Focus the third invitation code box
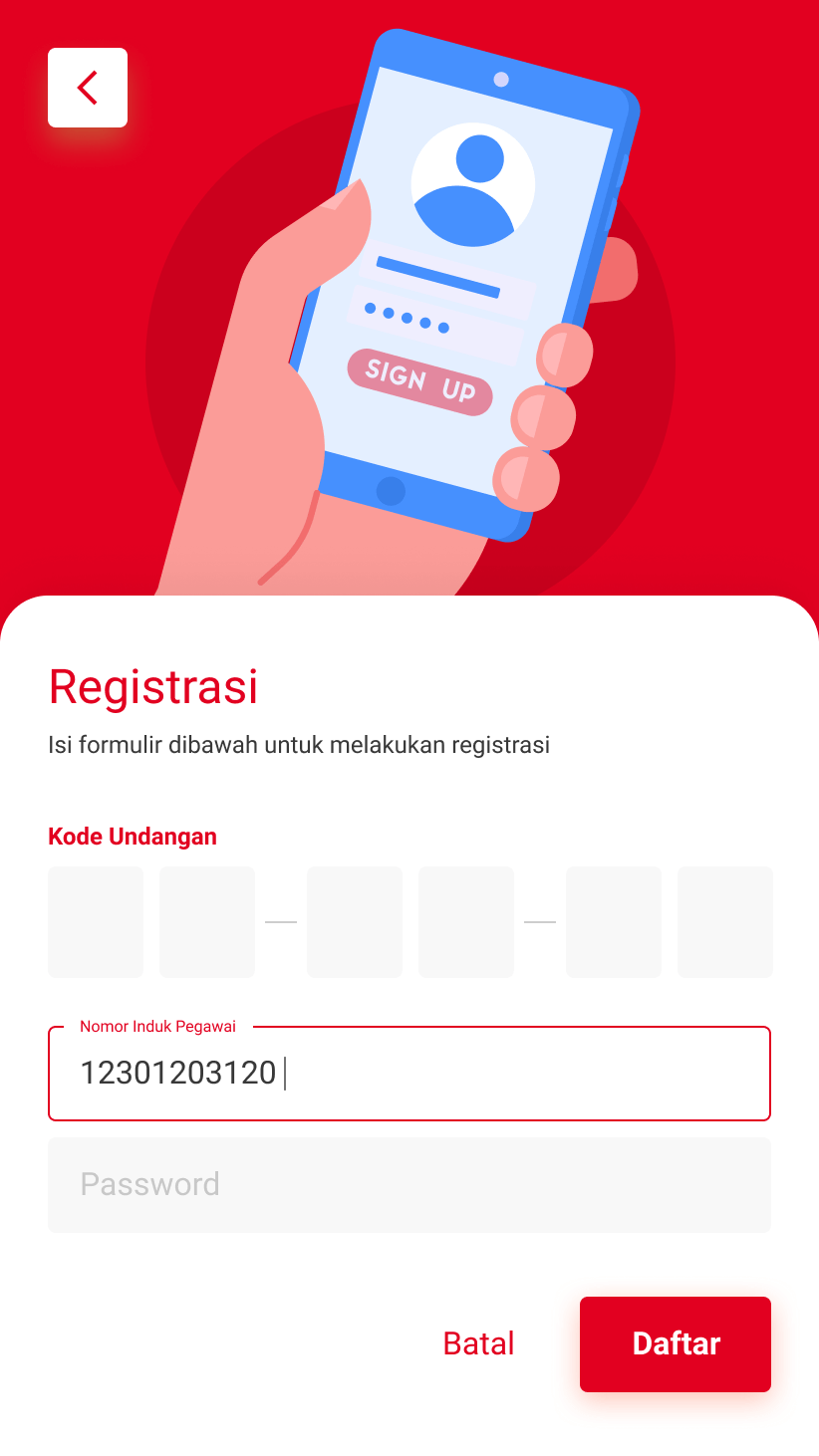 (355, 922)
